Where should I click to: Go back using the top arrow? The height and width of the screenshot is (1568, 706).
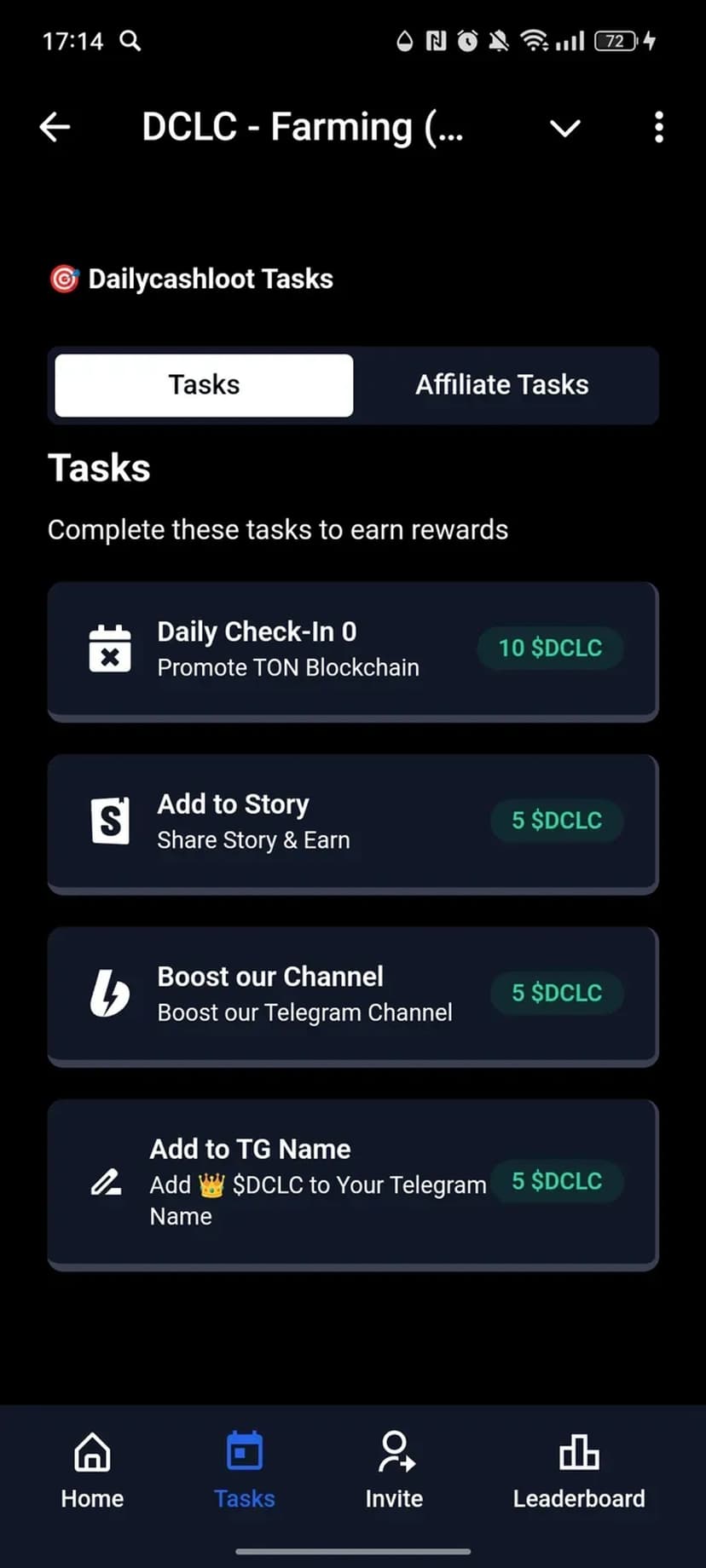(x=55, y=128)
